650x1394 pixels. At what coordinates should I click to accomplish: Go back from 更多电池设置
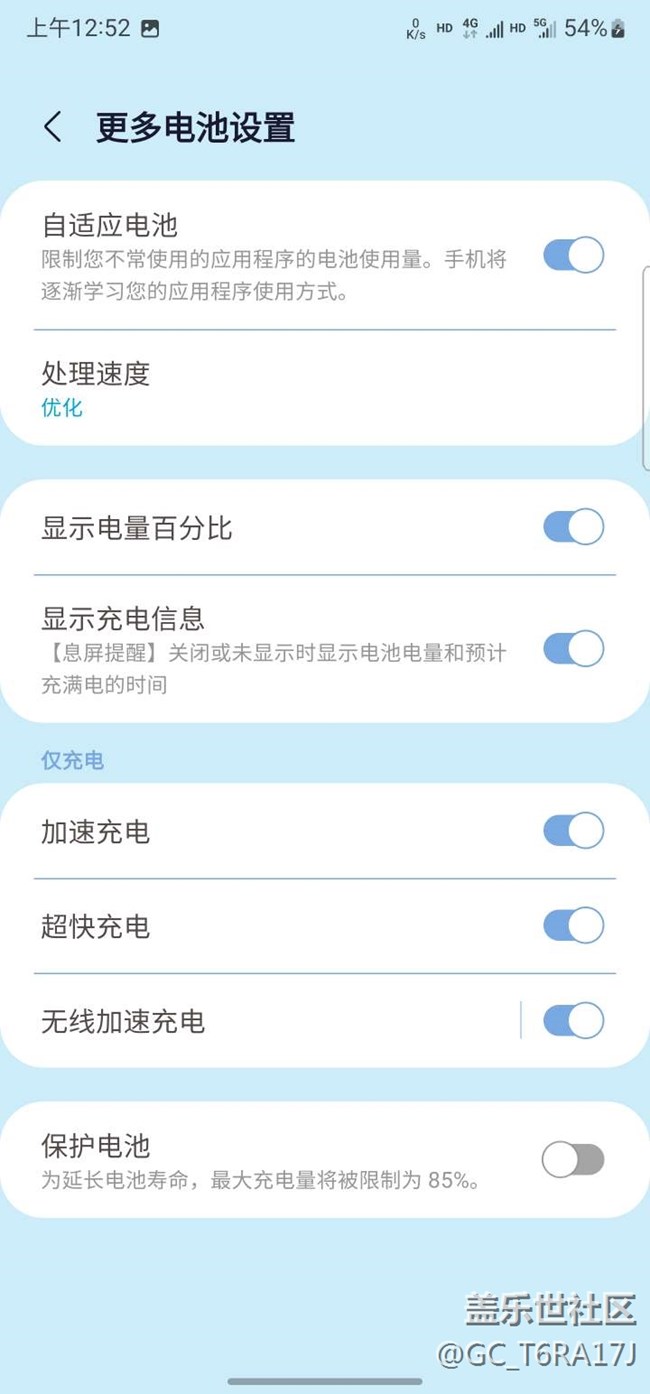[53, 128]
